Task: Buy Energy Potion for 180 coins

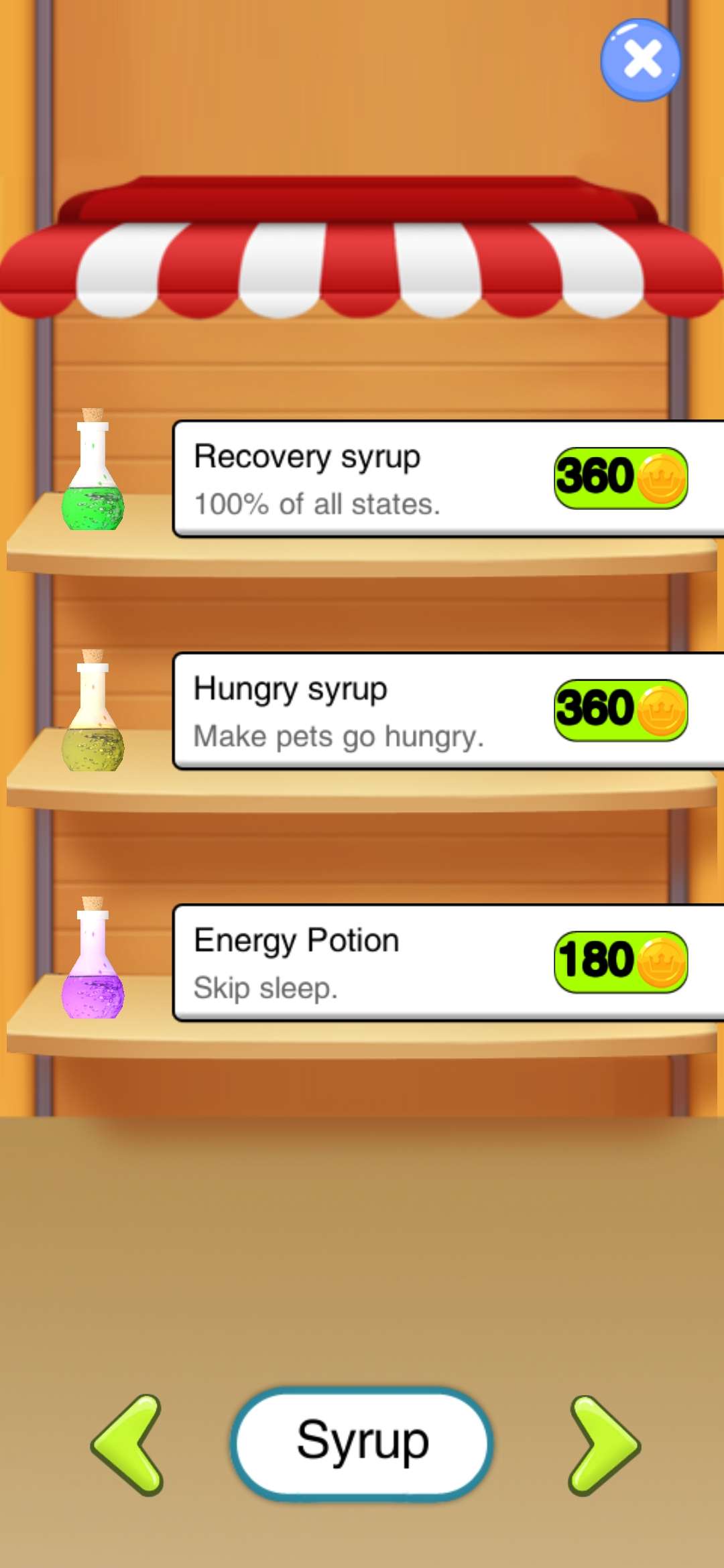Action: 621,962
